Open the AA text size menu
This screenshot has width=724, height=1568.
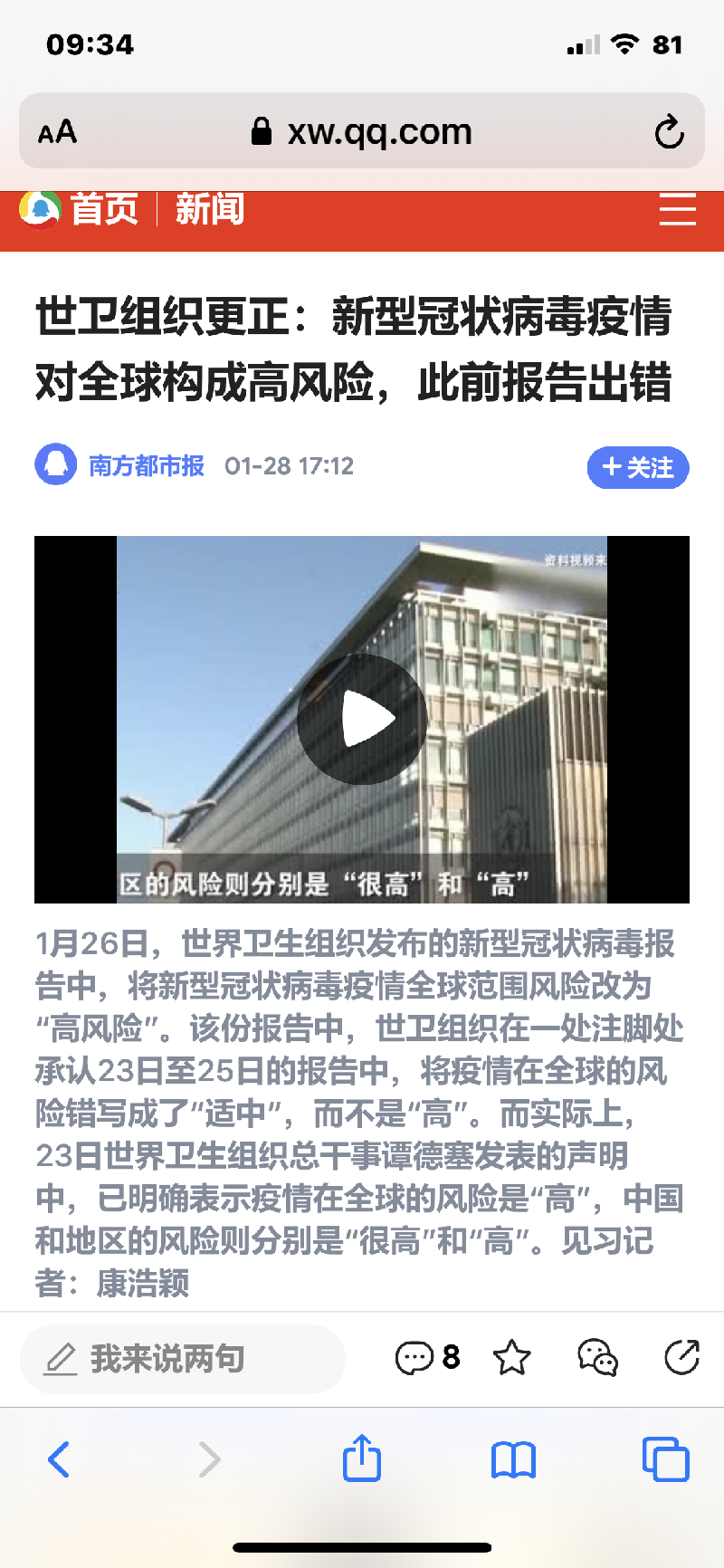pos(57,132)
